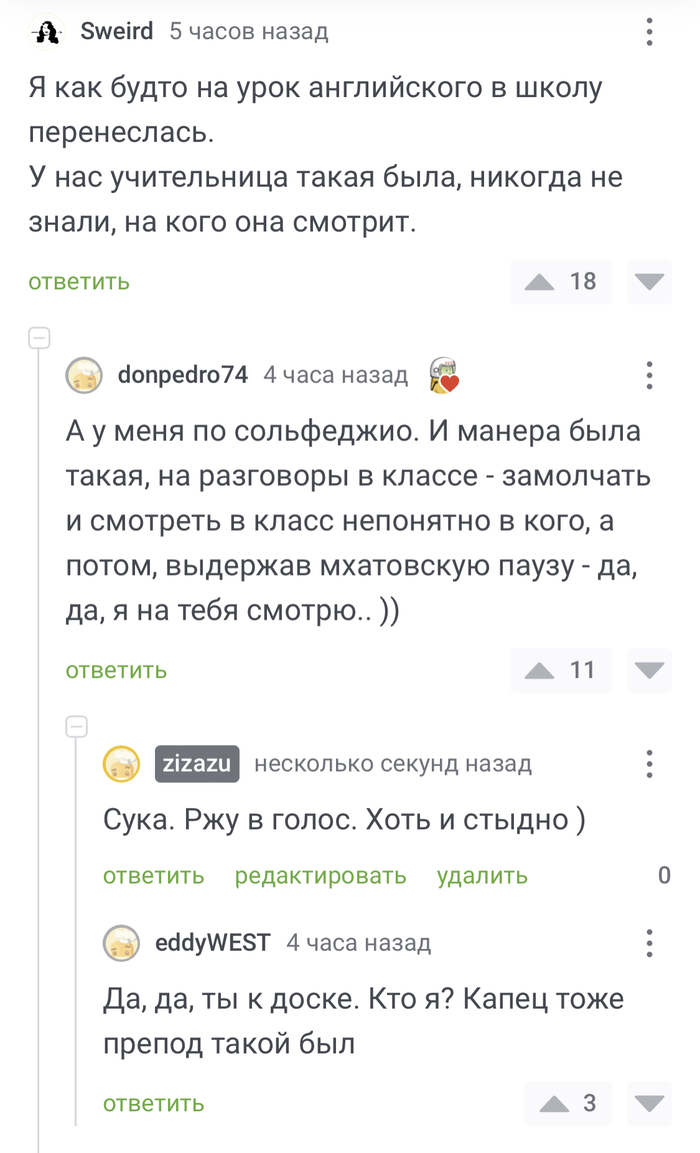Collapse the thread under Sweird's comment
The width and height of the screenshot is (700, 1153).
point(39,338)
